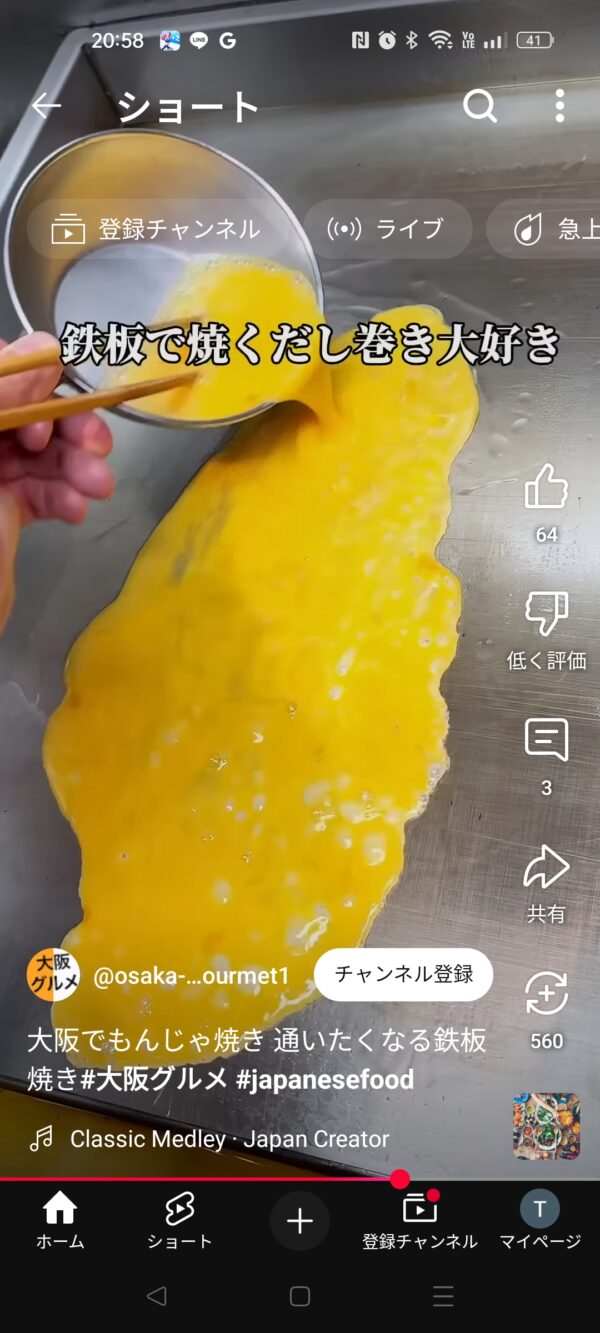
Task: Tap the sound thumbnail at bottom right
Action: coord(546,1126)
